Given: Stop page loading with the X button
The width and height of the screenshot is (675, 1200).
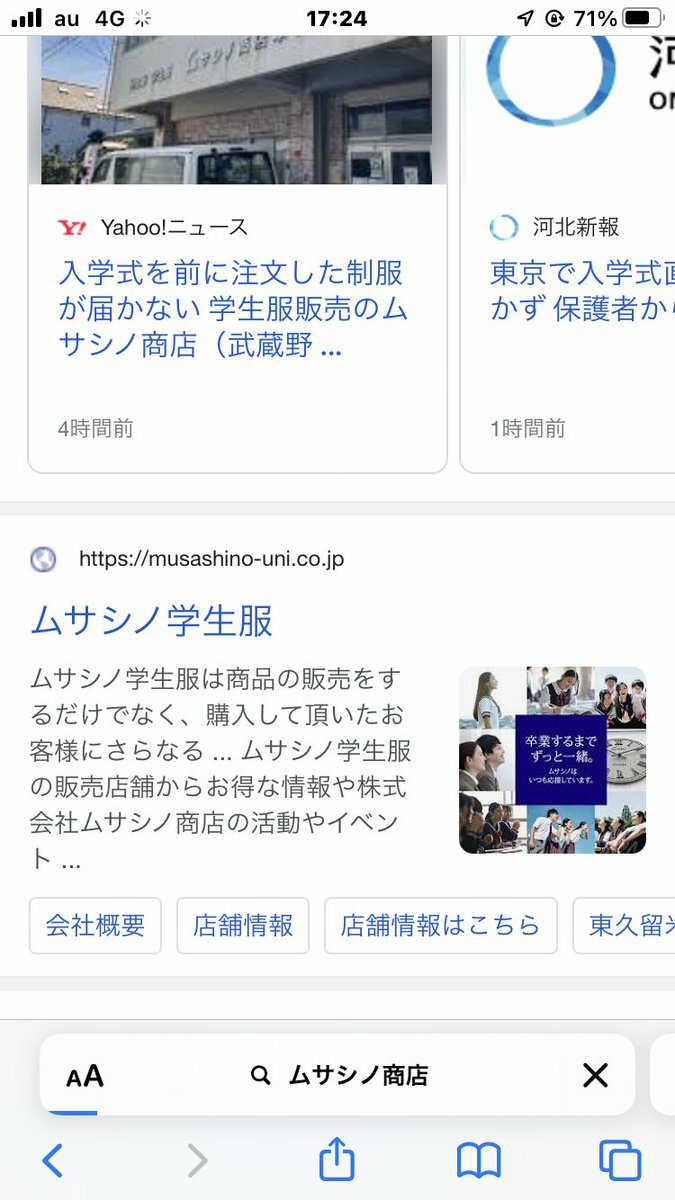Looking at the screenshot, I should tap(595, 1076).
